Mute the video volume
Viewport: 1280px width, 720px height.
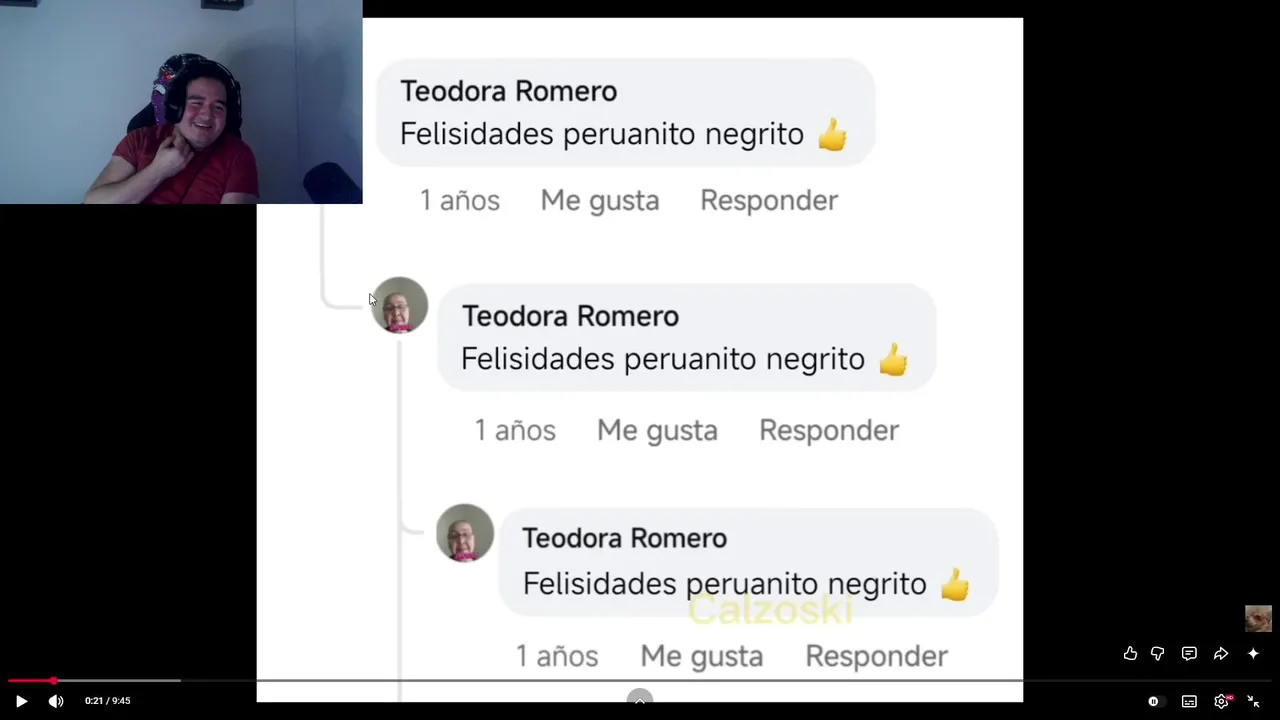click(x=56, y=701)
